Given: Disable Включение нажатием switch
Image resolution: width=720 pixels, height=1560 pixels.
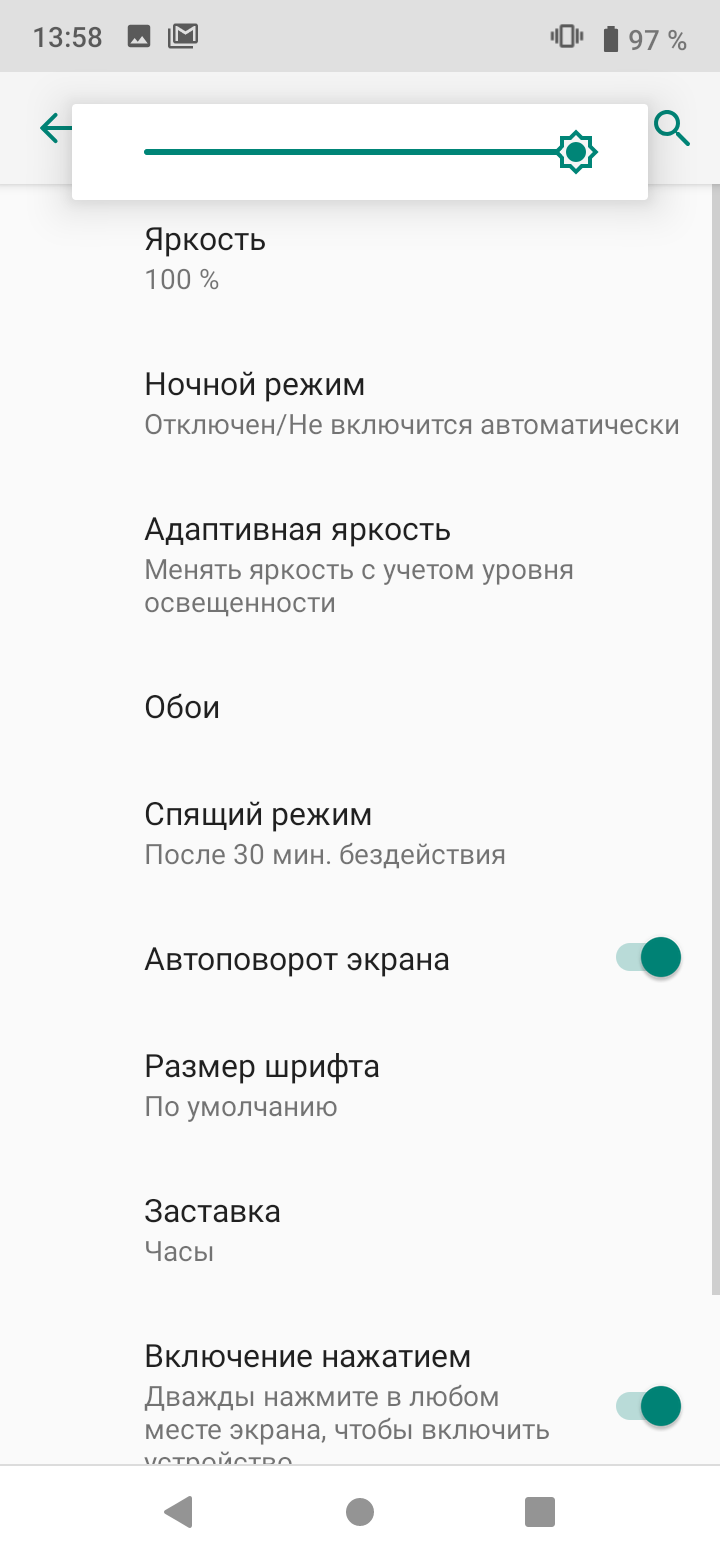Looking at the screenshot, I should click(648, 1406).
